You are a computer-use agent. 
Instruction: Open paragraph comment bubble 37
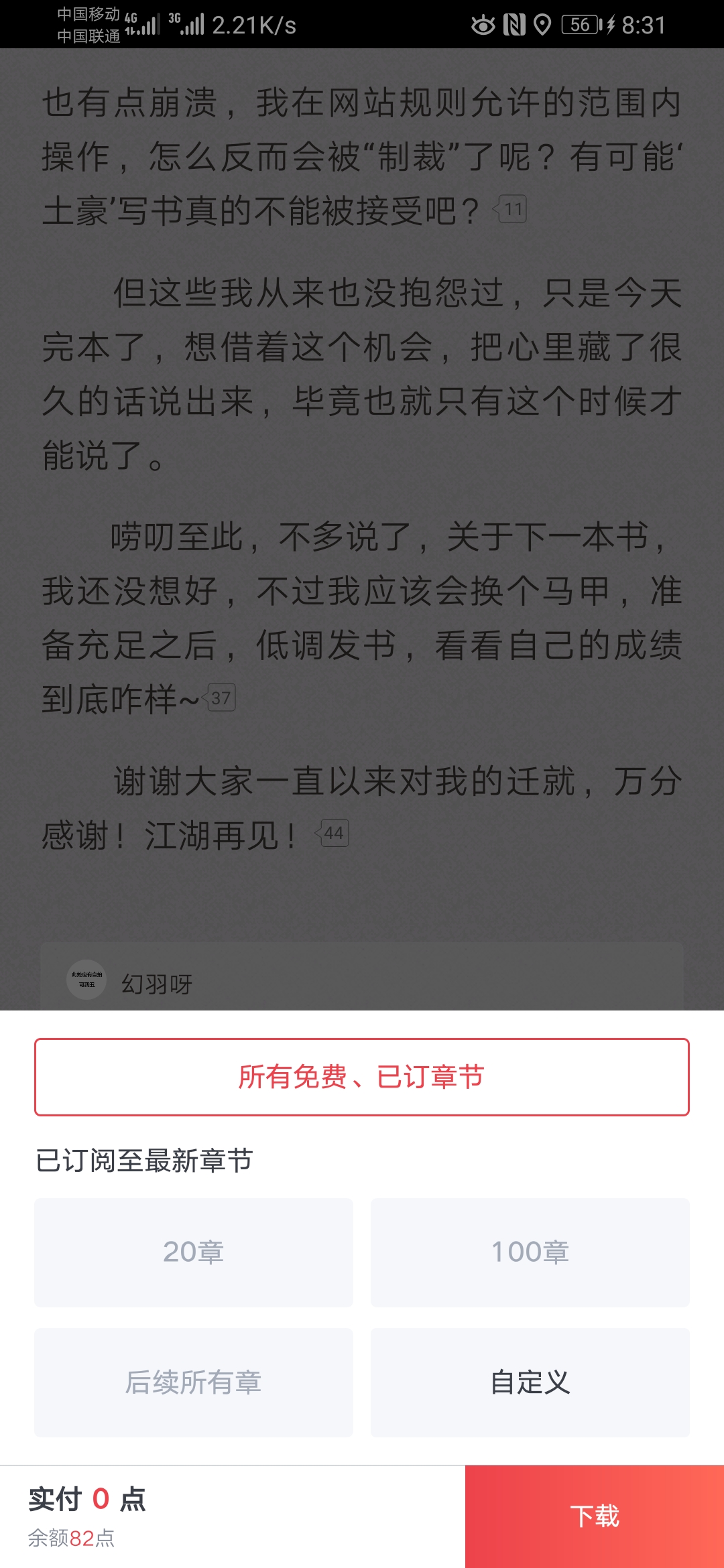click(x=221, y=698)
